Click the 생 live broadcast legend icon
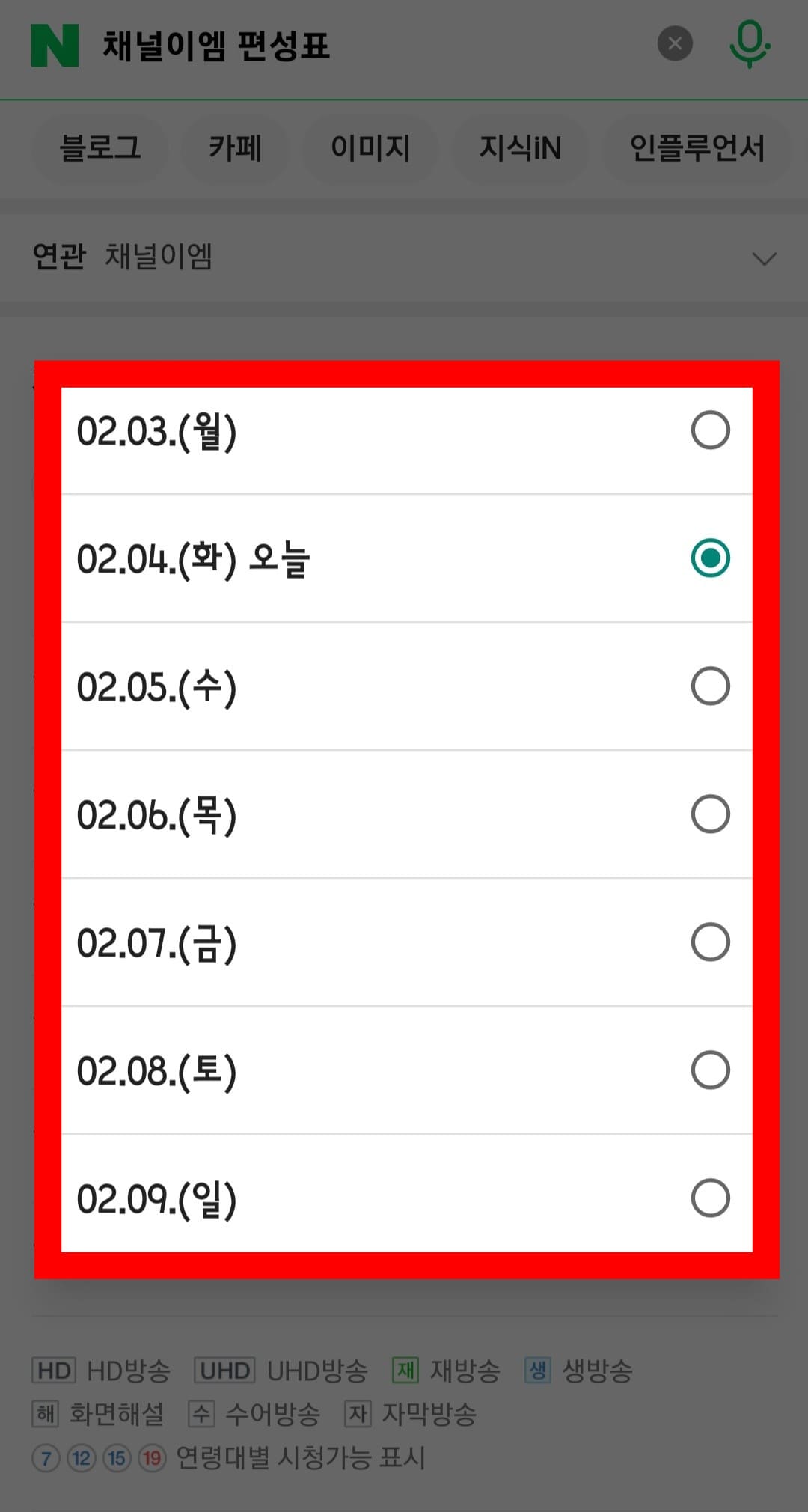Screen dimensions: 808x1512 coord(536,1371)
